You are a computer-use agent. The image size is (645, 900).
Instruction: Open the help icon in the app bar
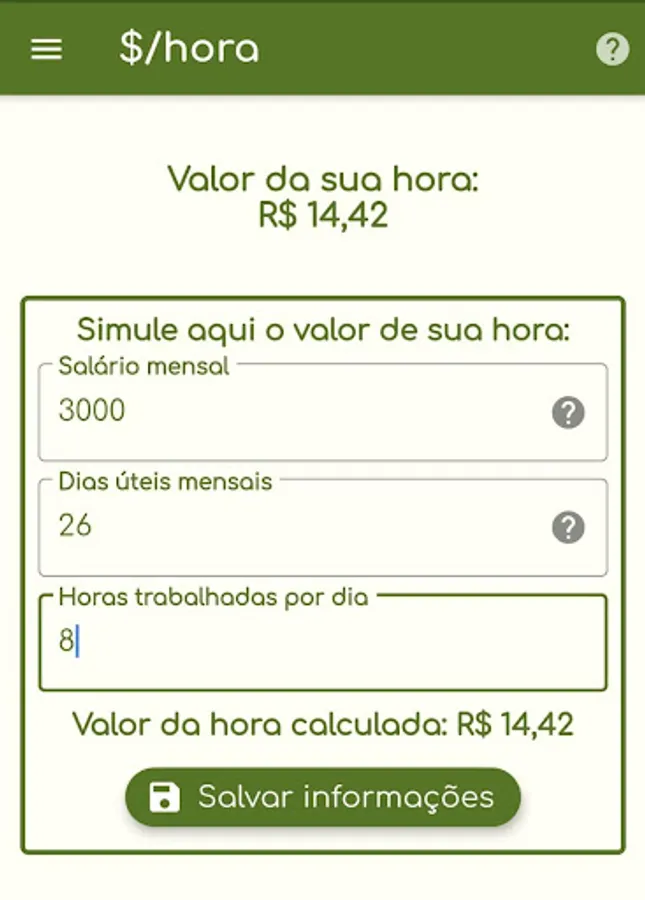(x=612, y=49)
